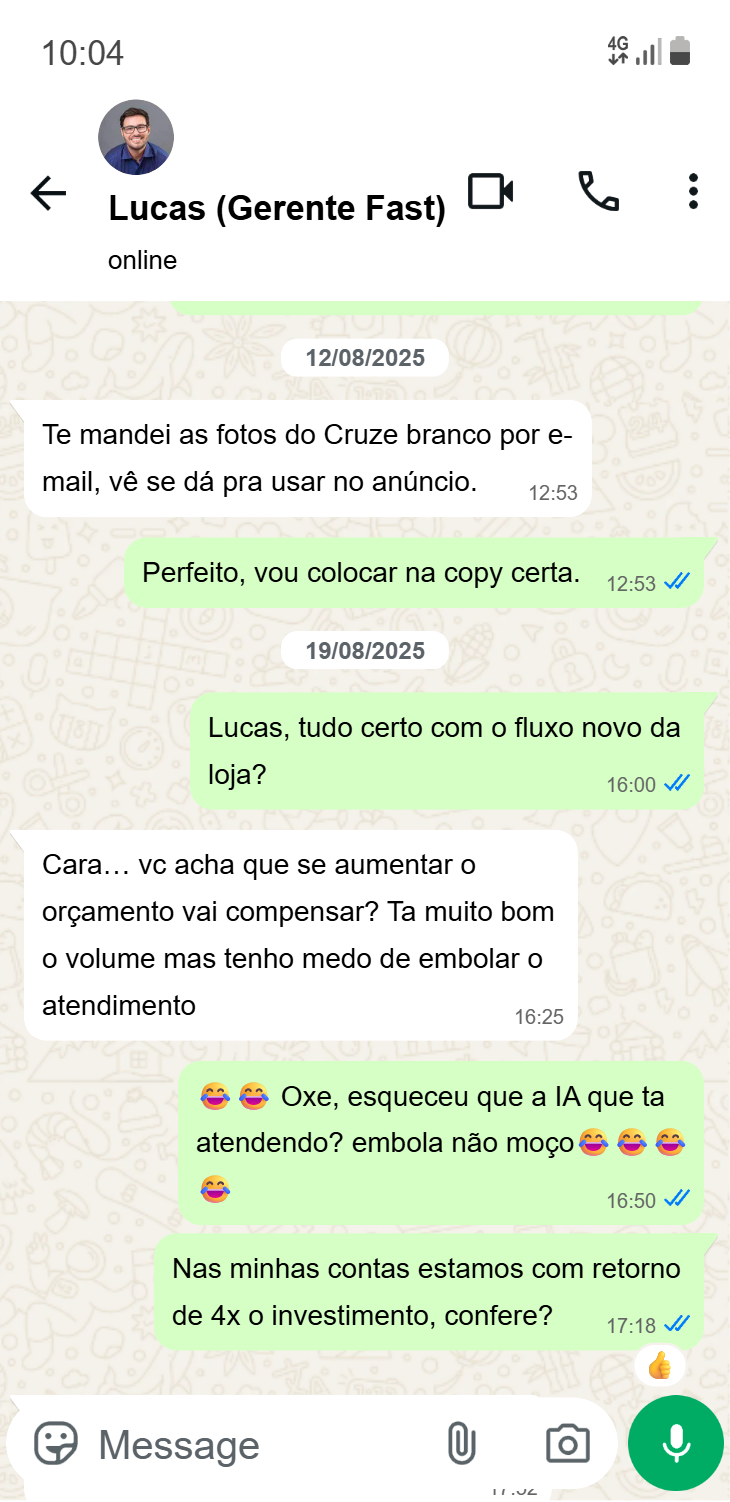Screen dimensions: 730x1502
Task: Open Lucas's profile picture
Action: (135, 137)
